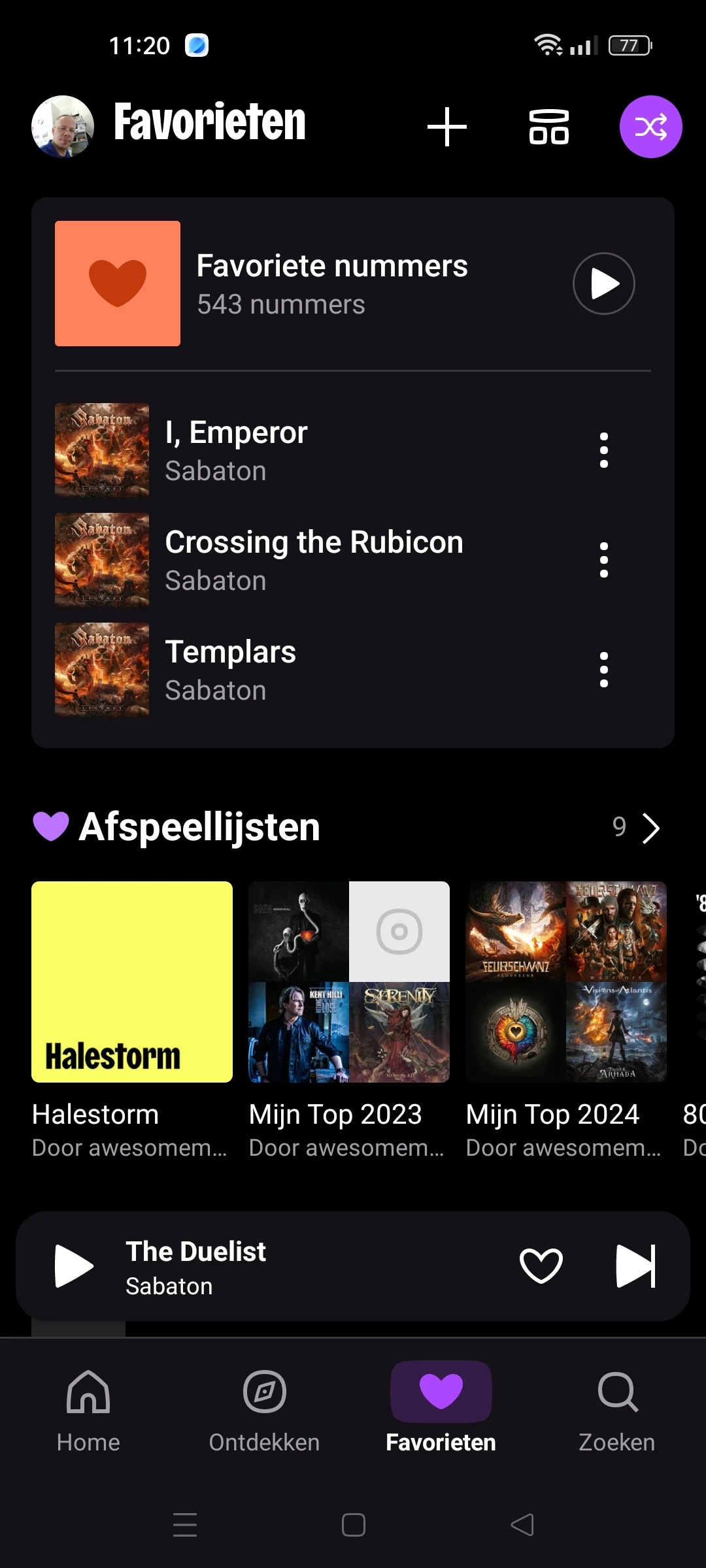Open the Mijn Top 2023 playlist

pos(349,982)
